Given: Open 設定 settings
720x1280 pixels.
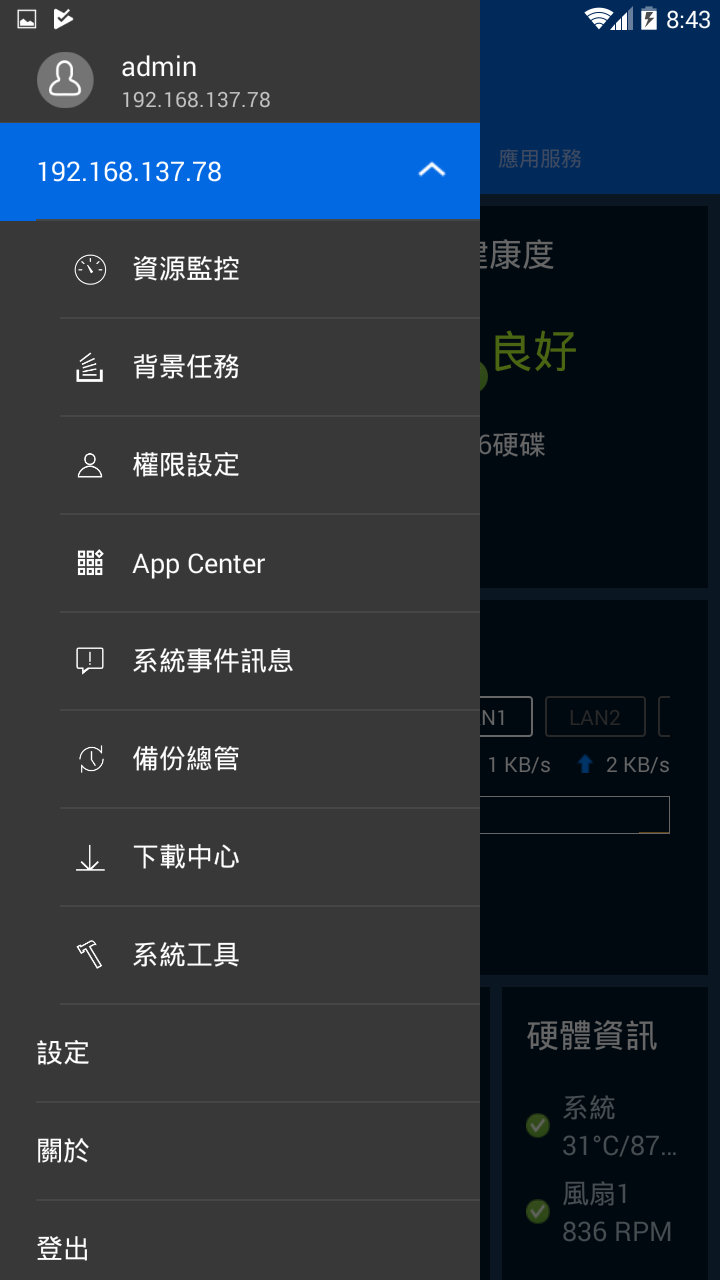Looking at the screenshot, I should click(64, 1053).
